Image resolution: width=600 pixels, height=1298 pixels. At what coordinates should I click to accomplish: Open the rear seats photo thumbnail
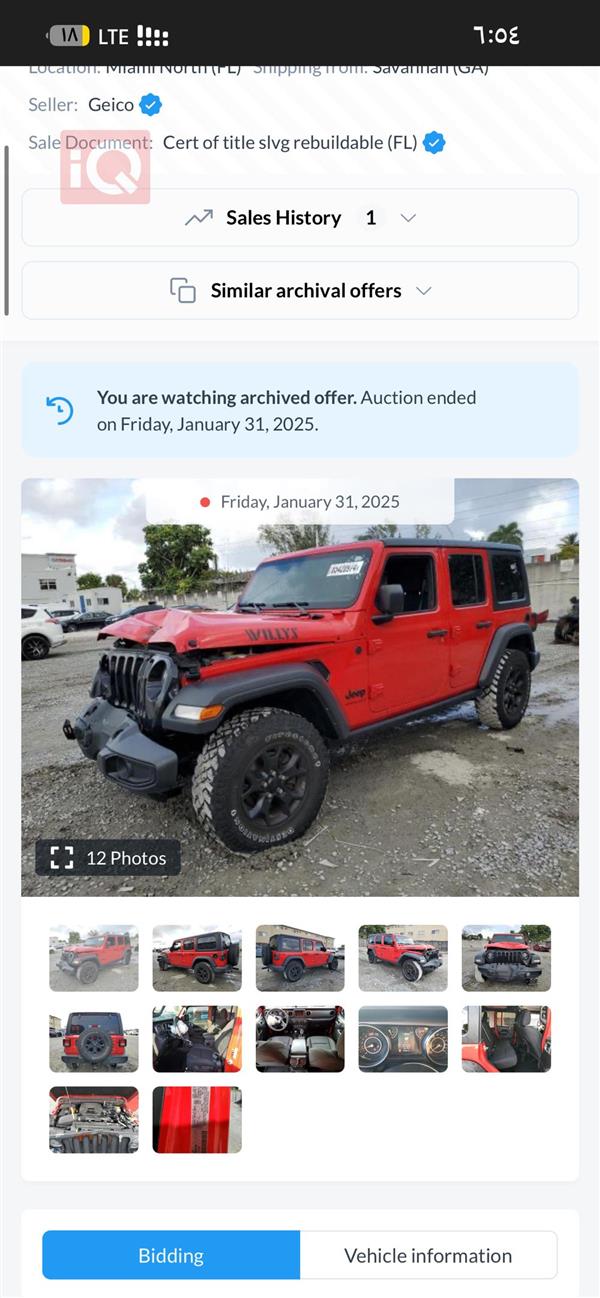click(x=506, y=1039)
